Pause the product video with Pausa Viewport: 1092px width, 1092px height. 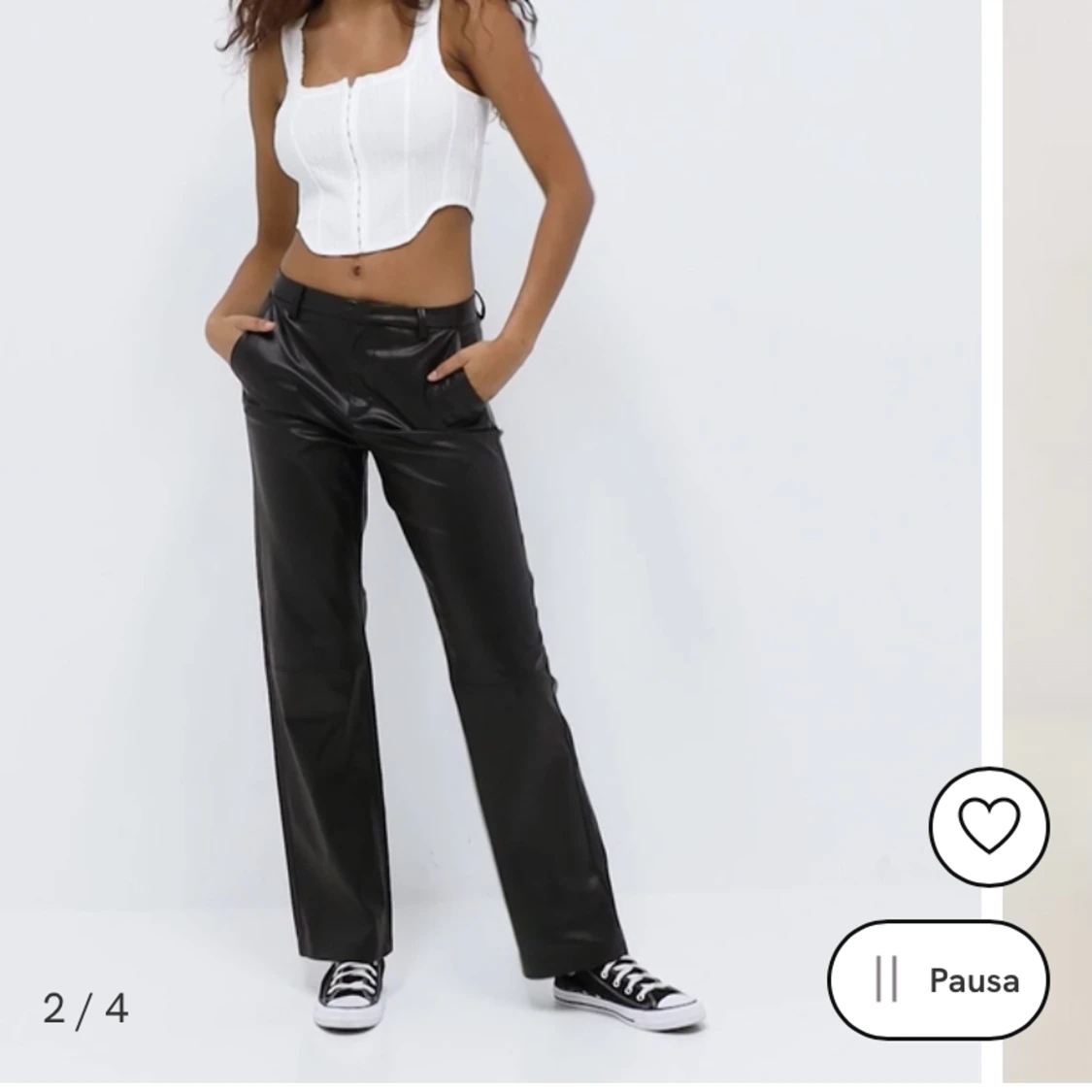939,979
